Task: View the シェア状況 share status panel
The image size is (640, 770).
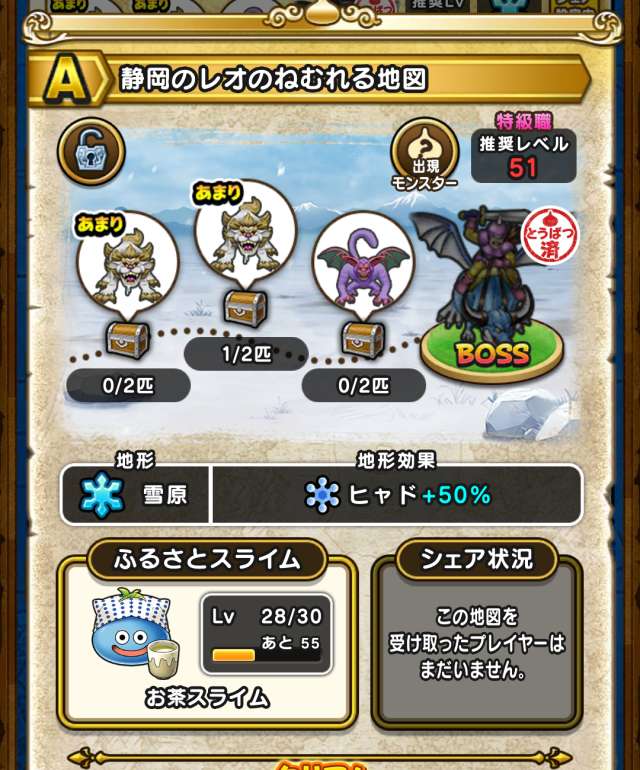Action: click(x=476, y=642)
